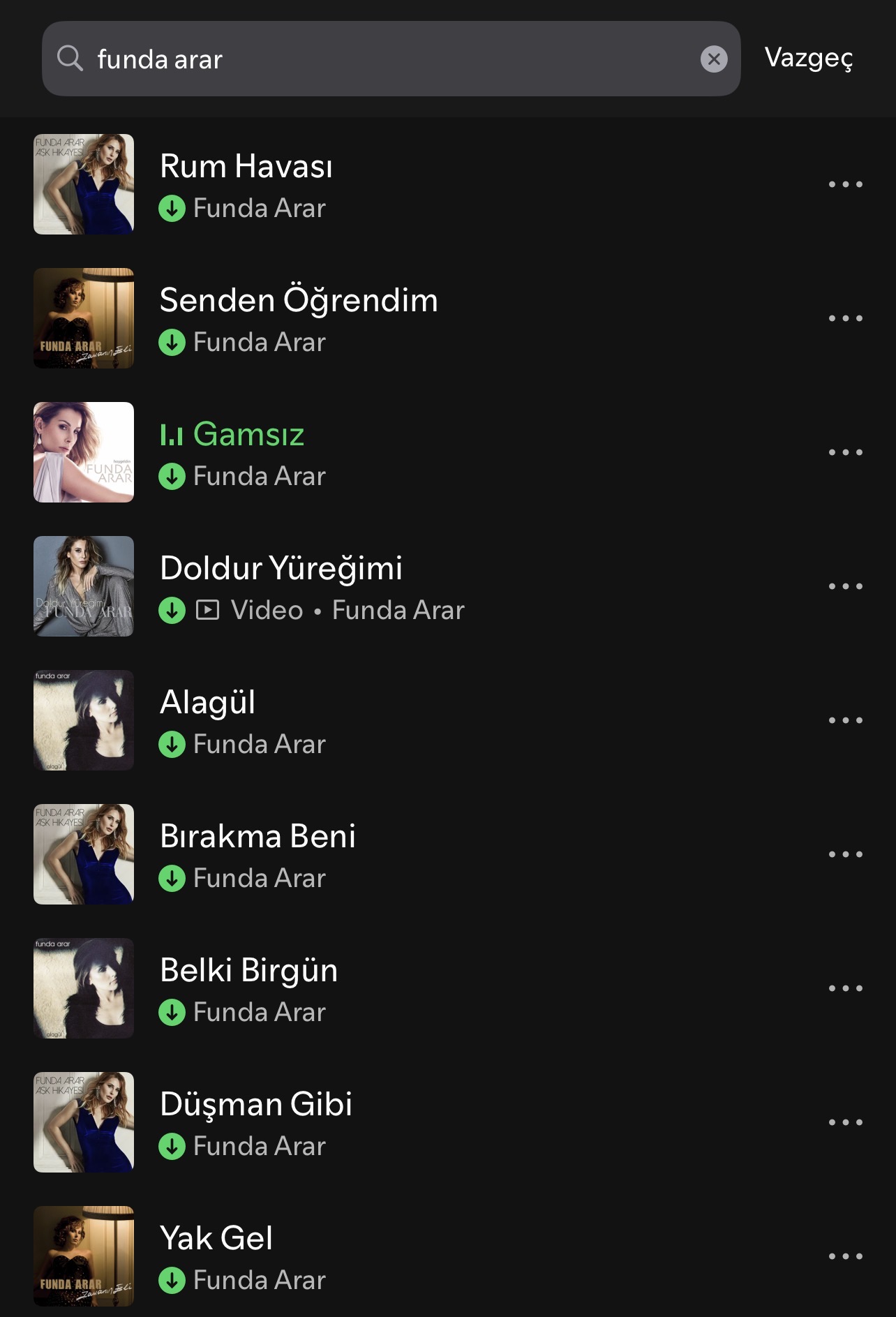Show options for Belki Birgün
Viewport: 896px width, 1317px height.
[x=845, y=988]
